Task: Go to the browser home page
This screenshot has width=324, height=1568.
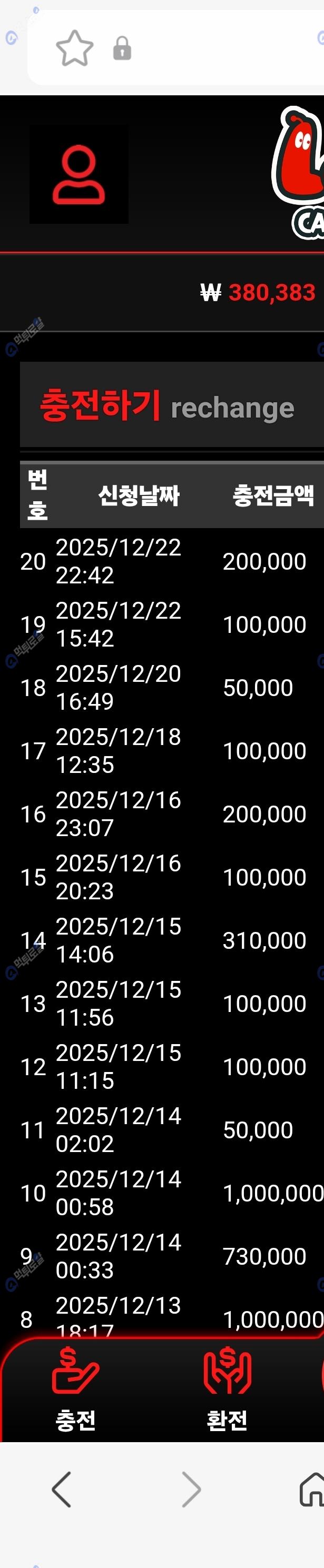Action: point(312,1489)
